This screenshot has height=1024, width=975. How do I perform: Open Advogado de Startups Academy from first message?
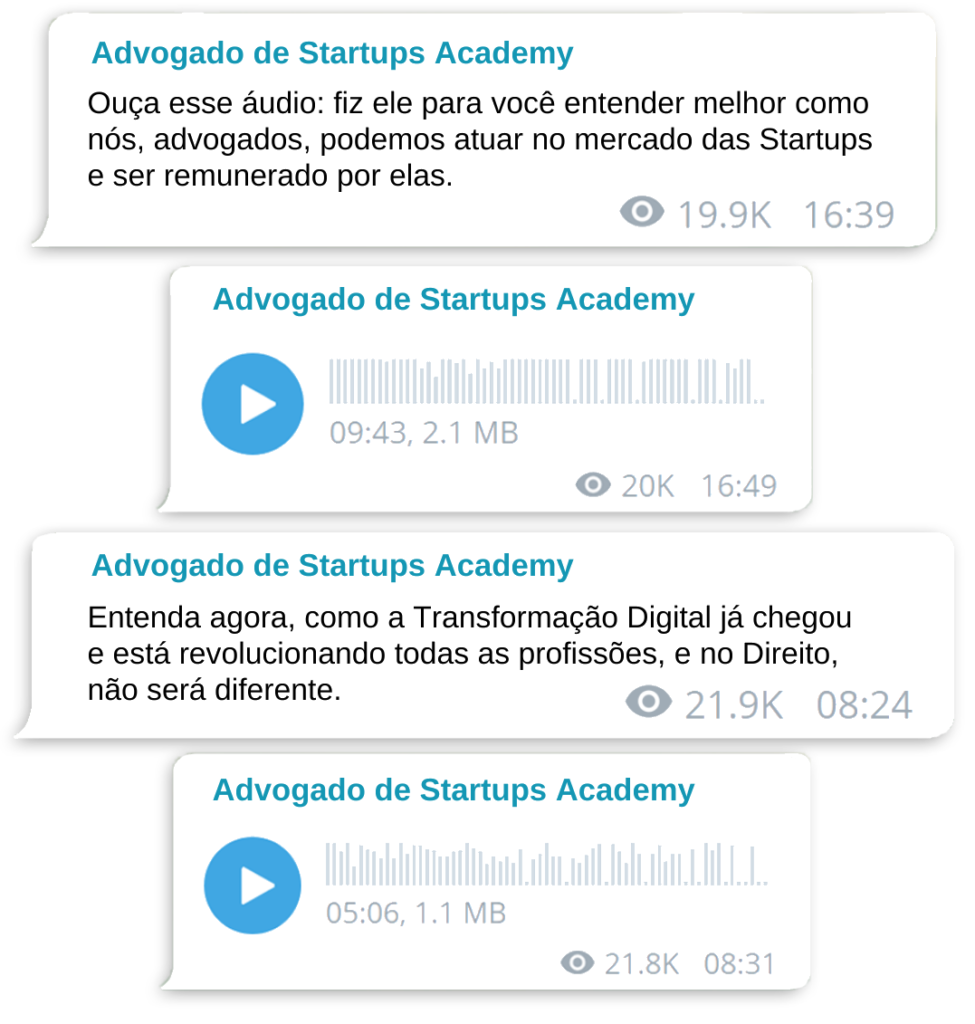point(334,53)
